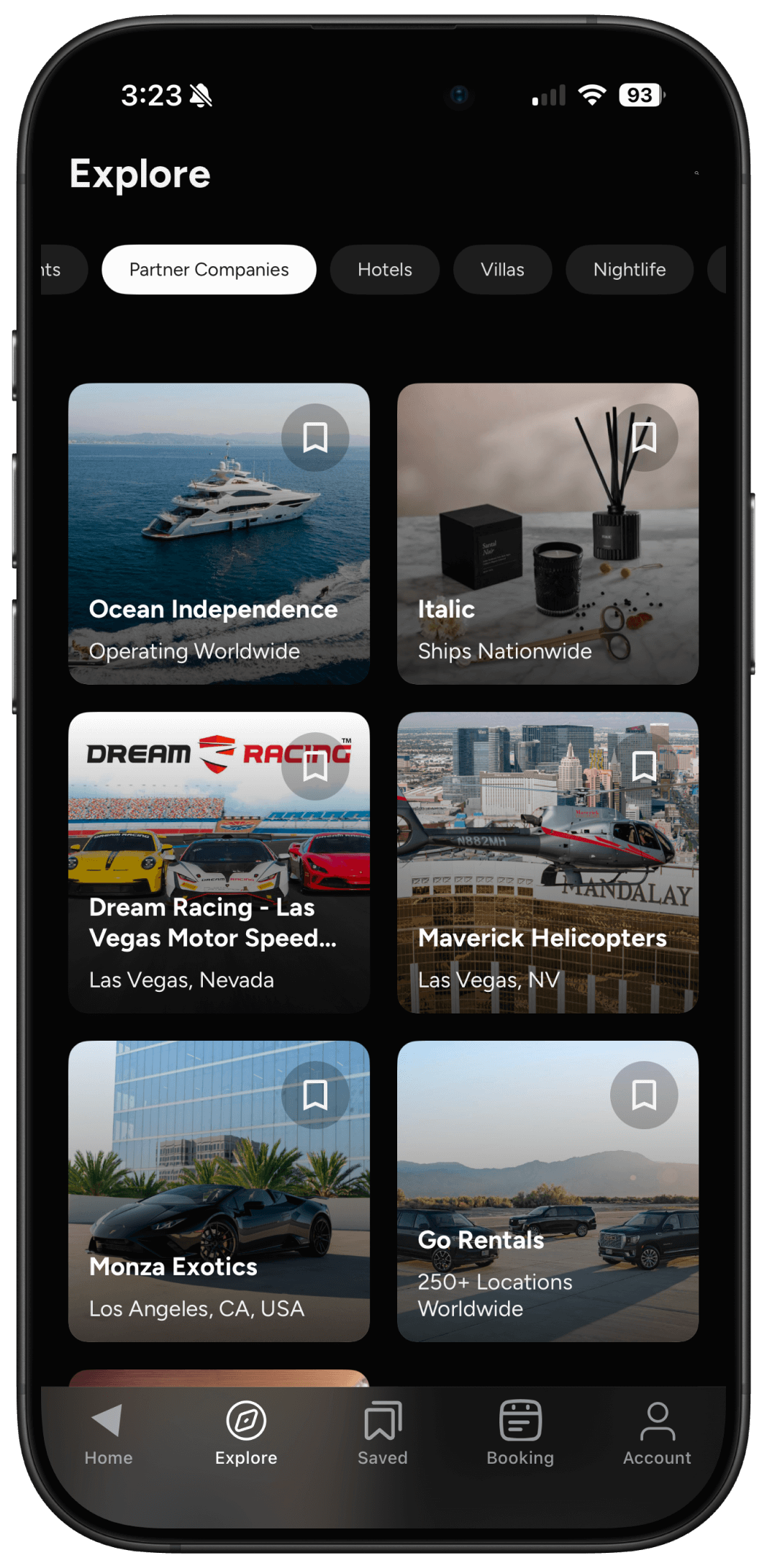Tap the bookmark icon on Go Rentals card
Viewport: 767px width, 1568px height.
(644, 1094)
